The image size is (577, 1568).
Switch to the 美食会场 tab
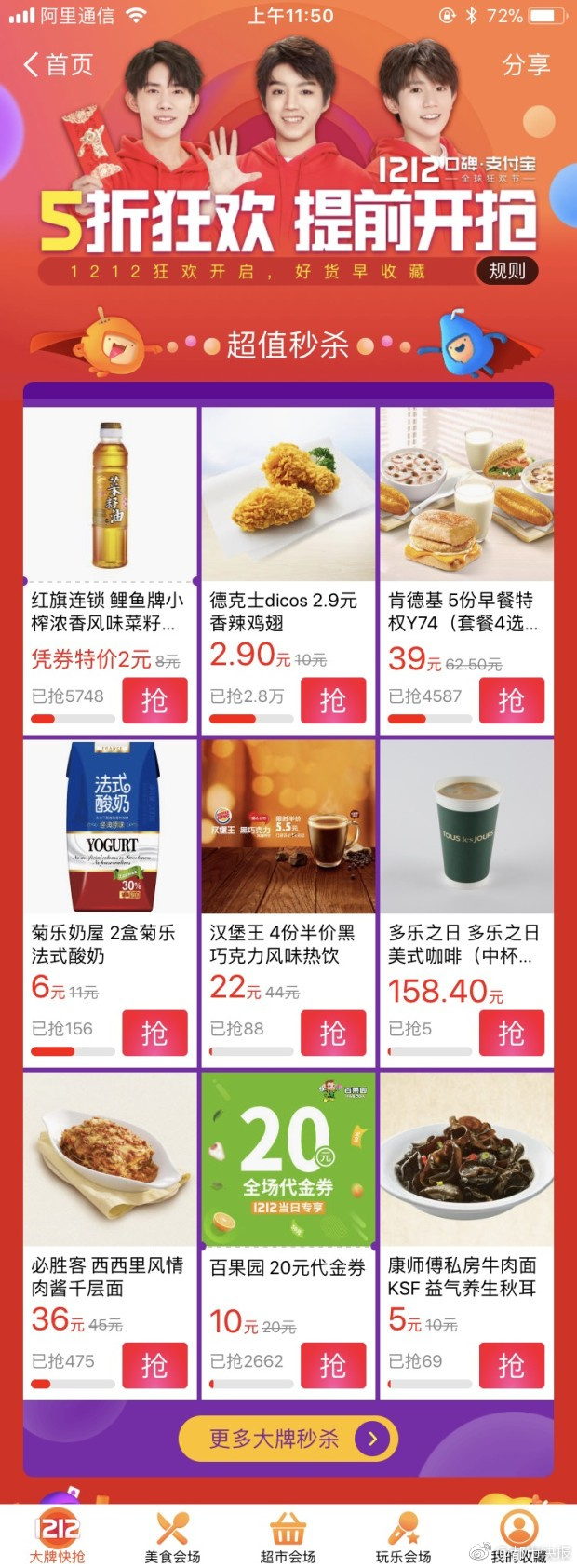click(x=173, y=1536)
